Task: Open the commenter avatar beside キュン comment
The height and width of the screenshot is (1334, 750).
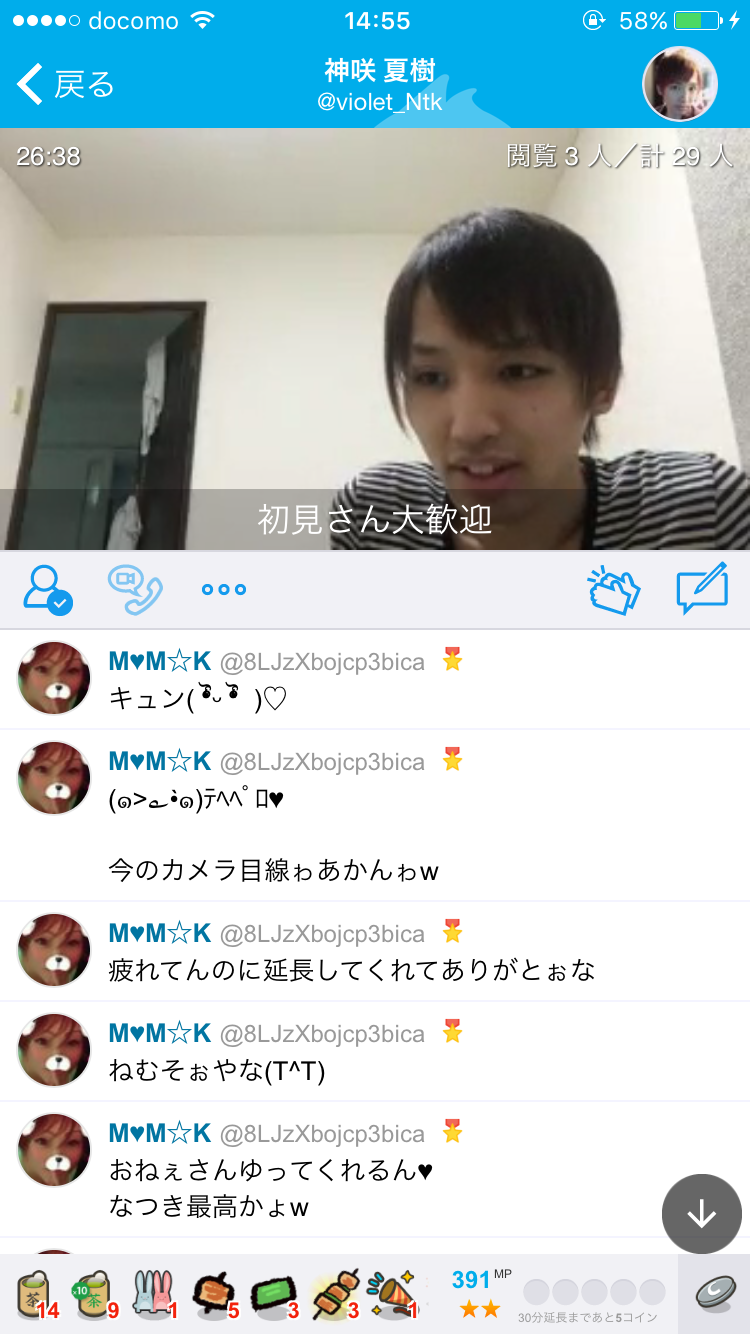Action: (x=54, y=678)
